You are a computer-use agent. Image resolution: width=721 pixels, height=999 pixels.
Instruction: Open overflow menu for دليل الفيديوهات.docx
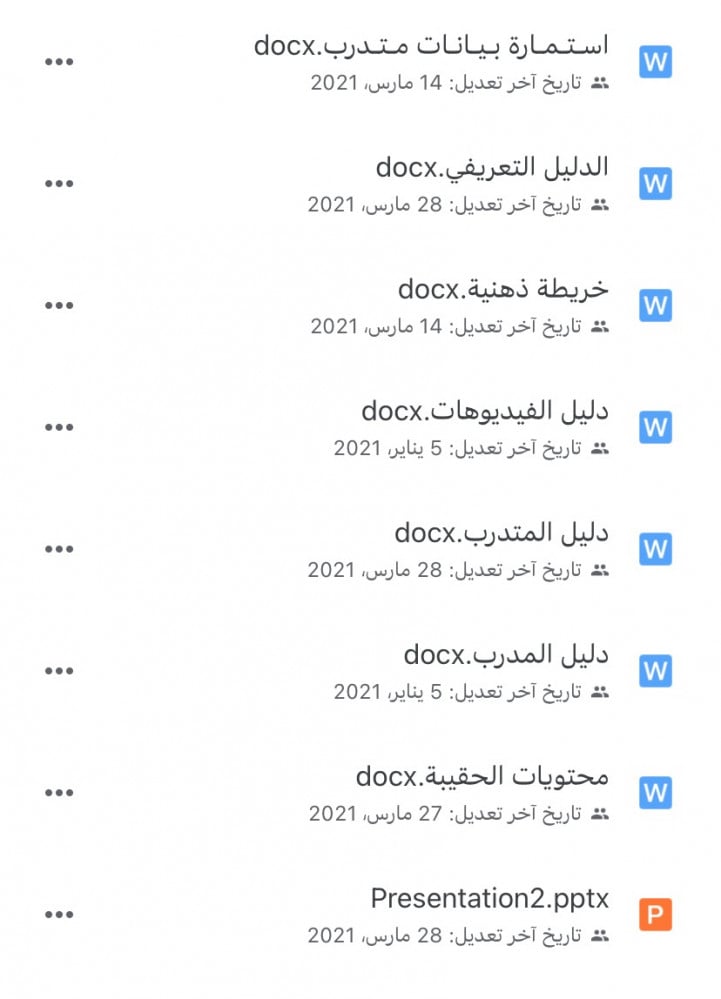pyautogui.click(x=59, y=427)
